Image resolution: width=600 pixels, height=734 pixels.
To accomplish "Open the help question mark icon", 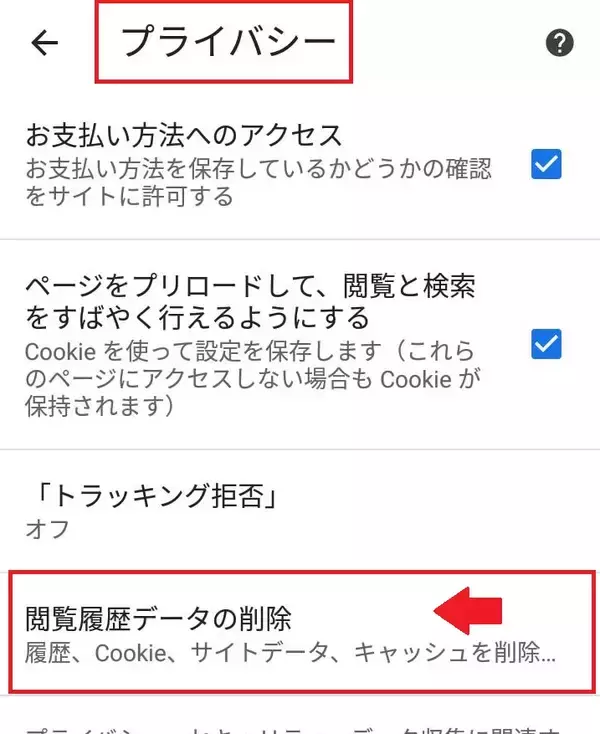I will click(559, 43).
